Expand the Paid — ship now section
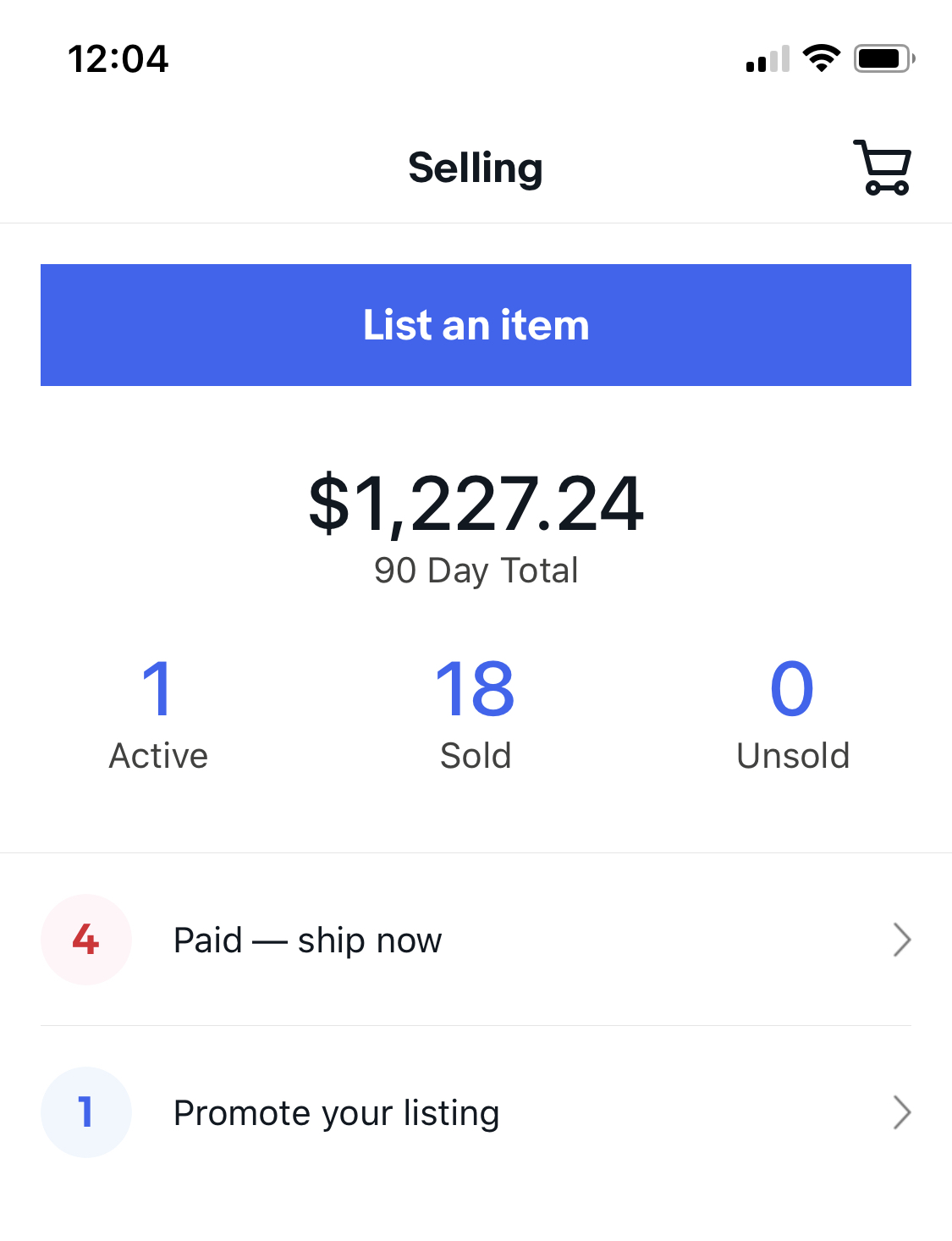The width and height of the screenshot is (952, 1241). point(476,940)
